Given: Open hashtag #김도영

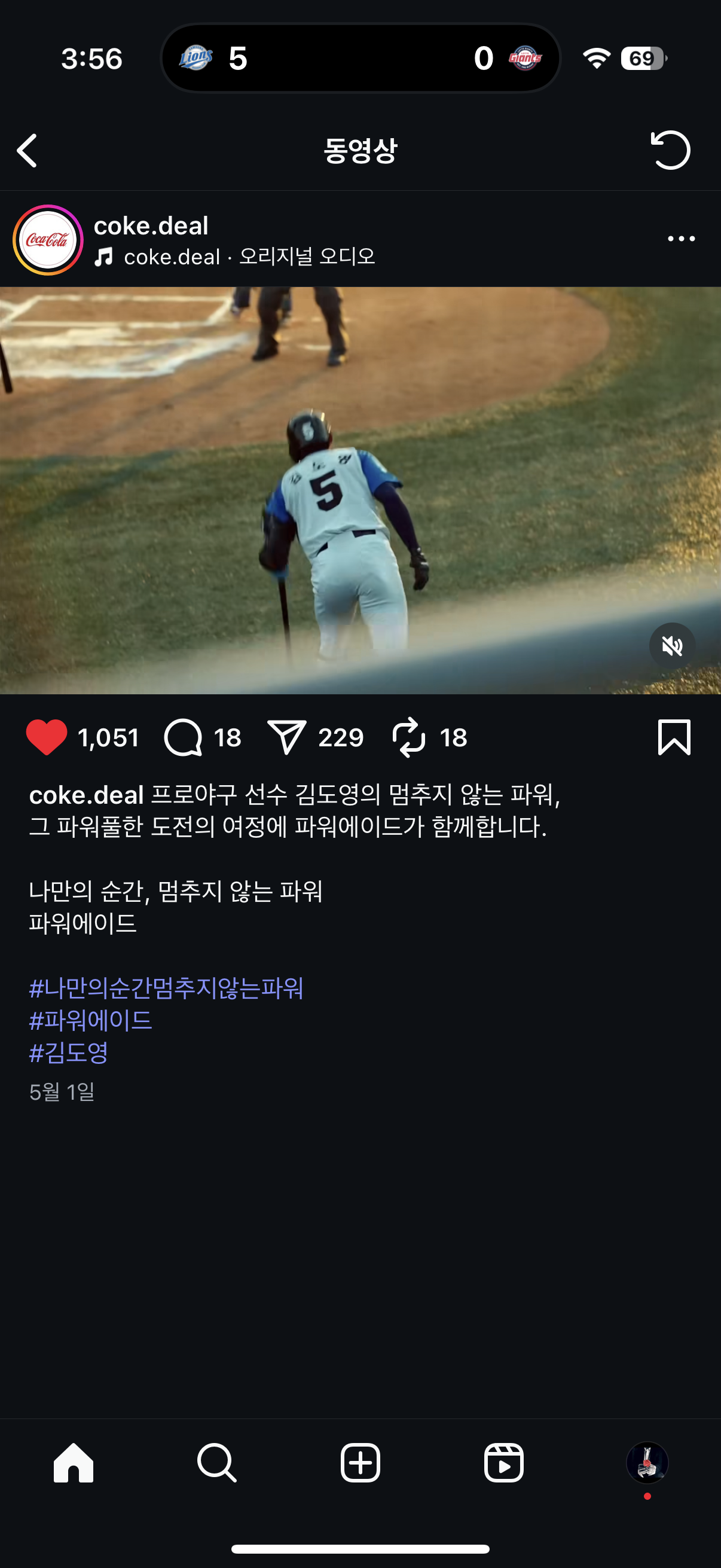Looking at the screenshot, I should click(69, 1053).
